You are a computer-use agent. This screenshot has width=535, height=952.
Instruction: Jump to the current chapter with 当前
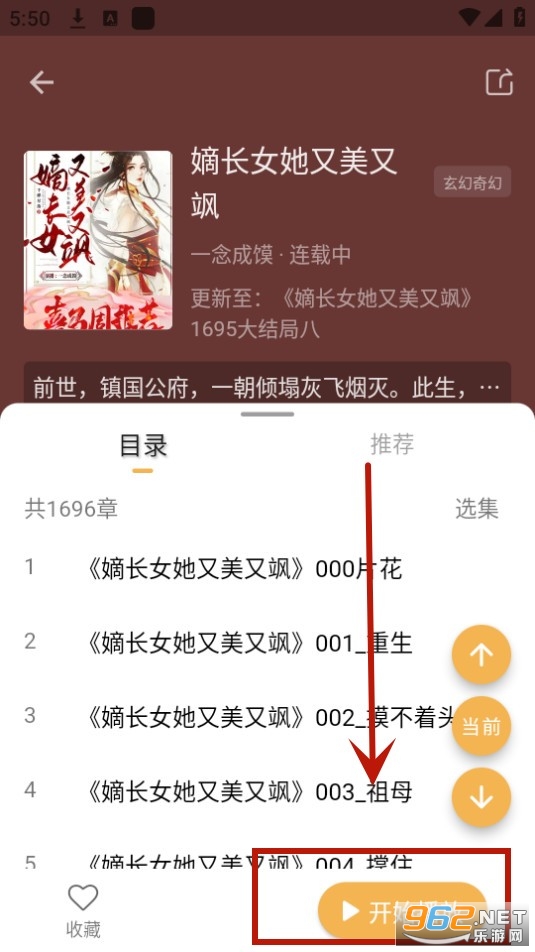click(481, 726)
